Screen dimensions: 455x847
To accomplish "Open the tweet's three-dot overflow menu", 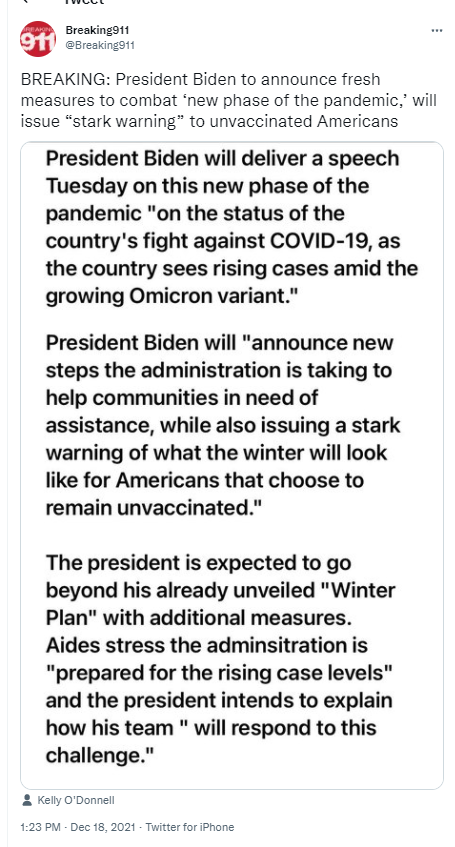I will tap(437, 31).
